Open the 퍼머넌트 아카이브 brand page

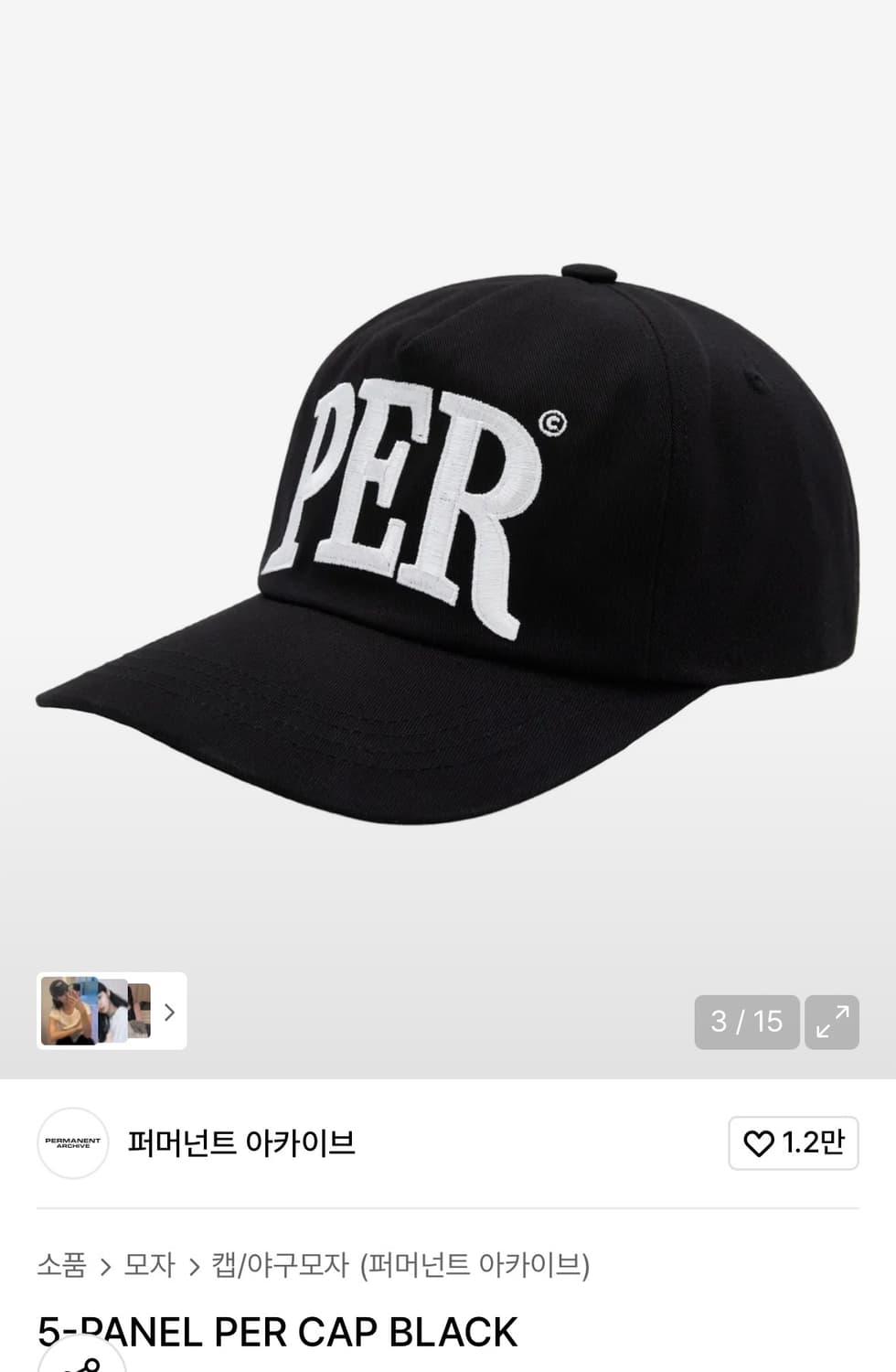[x=240, y=1142]
